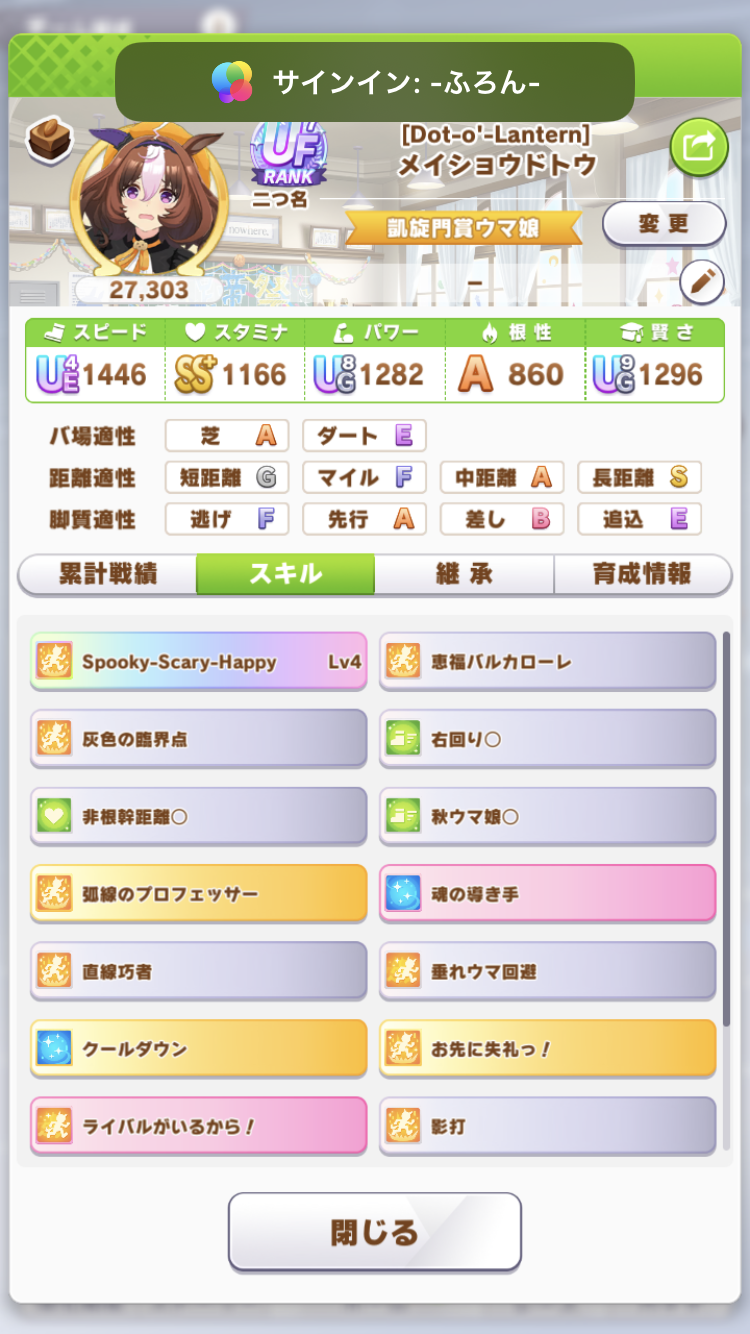Open the Spooky-Scary-Happy skill details
Image resolution: width=750 pixels, height=1334 pixels.
(x=198, y=661)
